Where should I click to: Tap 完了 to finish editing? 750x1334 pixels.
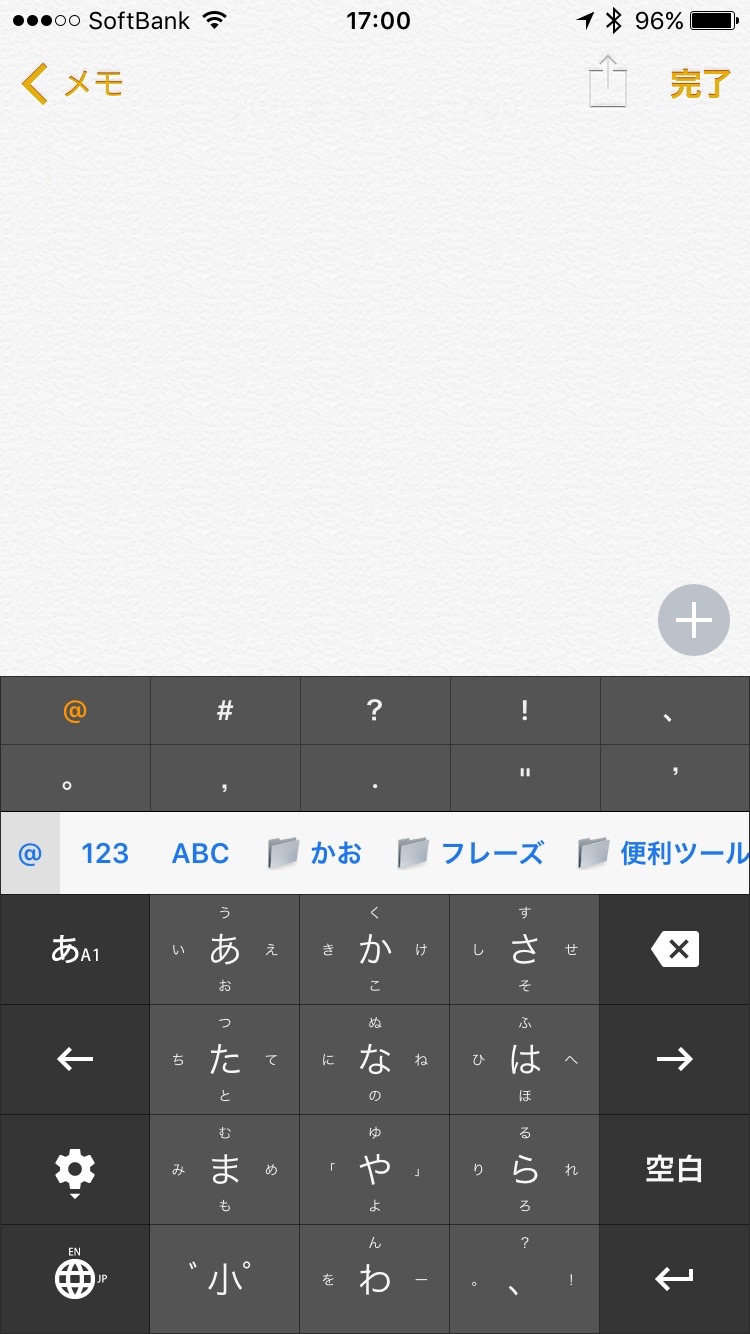700,84
